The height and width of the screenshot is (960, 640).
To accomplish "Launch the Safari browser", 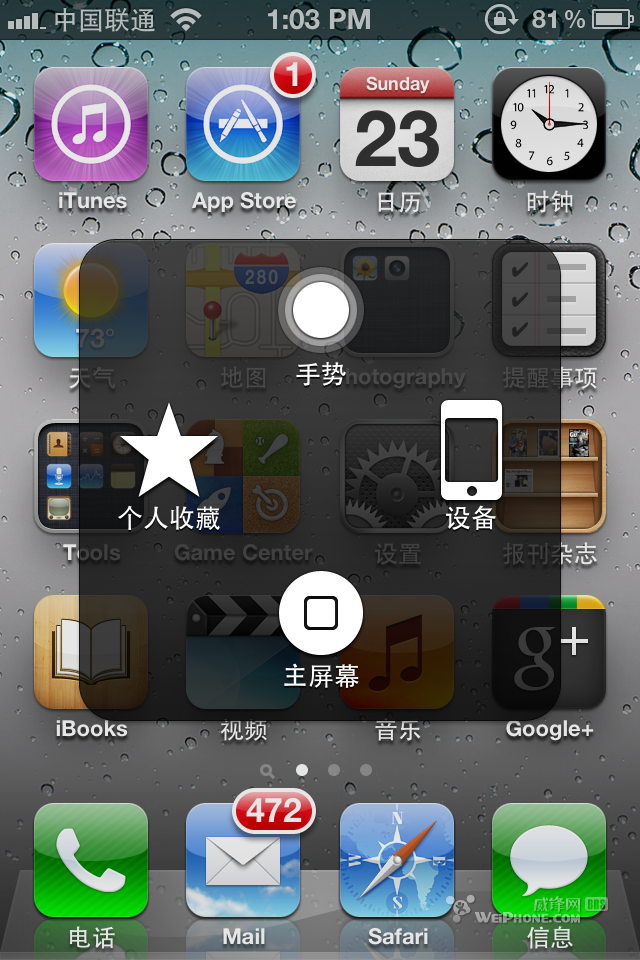I will (x=397, y=860).
